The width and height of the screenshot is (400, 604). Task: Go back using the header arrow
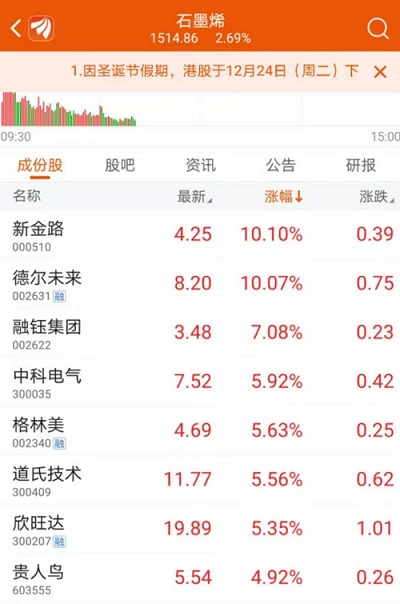coord(16,29)
